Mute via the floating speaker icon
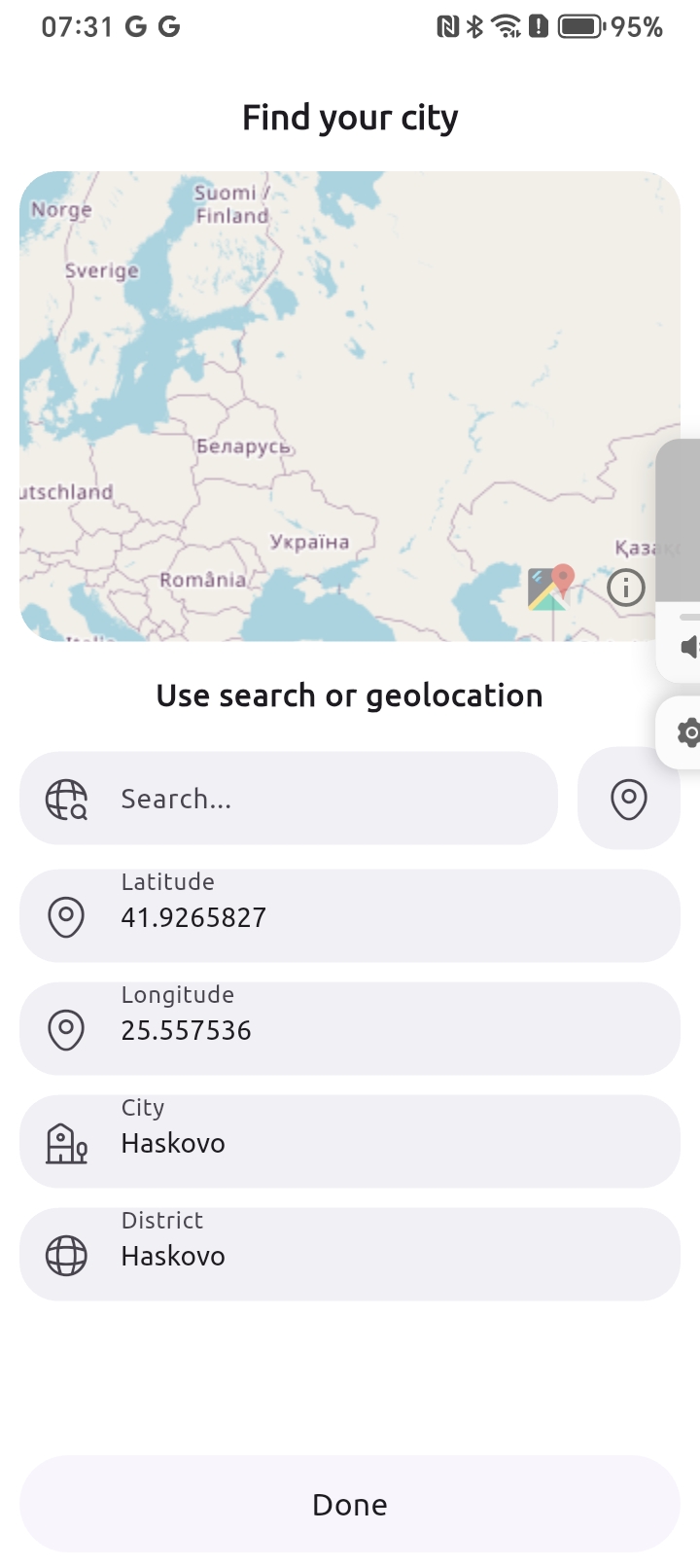Screen dimensions: 700x1568 [x=687, y=647]
